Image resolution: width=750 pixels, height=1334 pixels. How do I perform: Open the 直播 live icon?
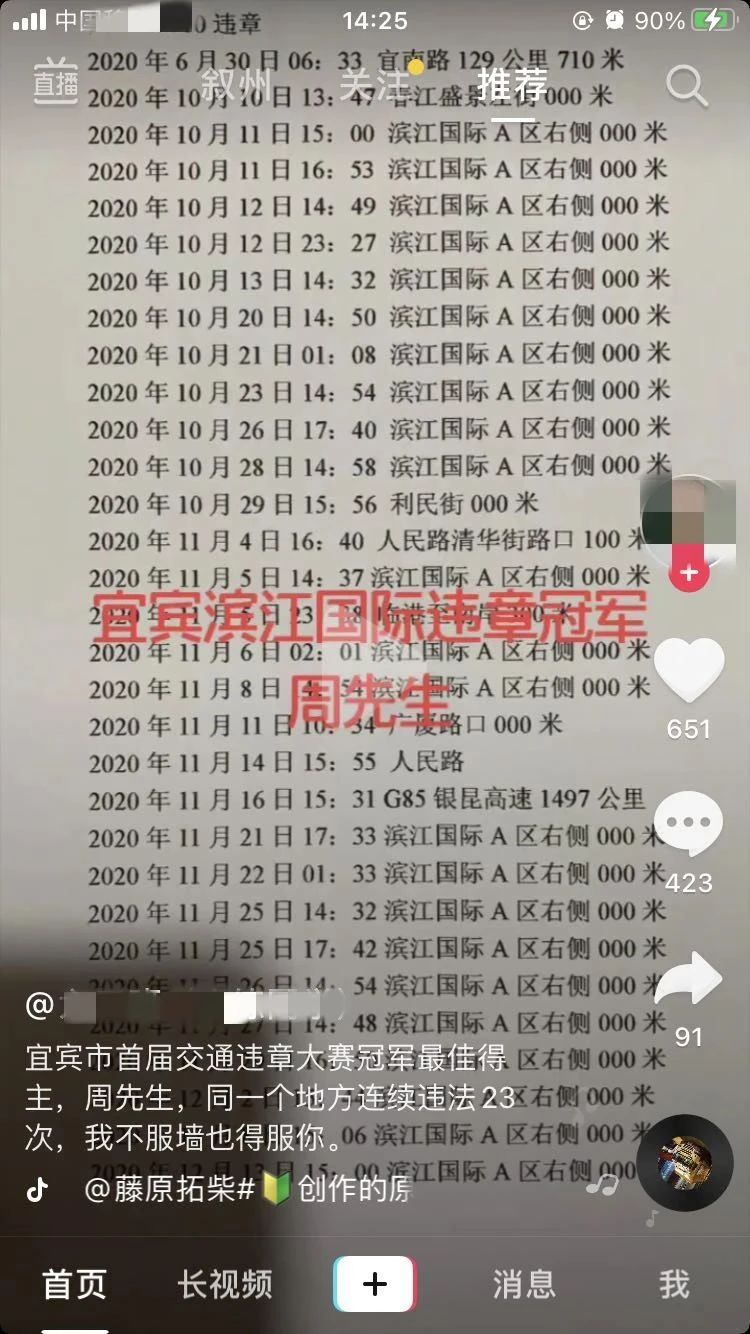coord(56,79)
